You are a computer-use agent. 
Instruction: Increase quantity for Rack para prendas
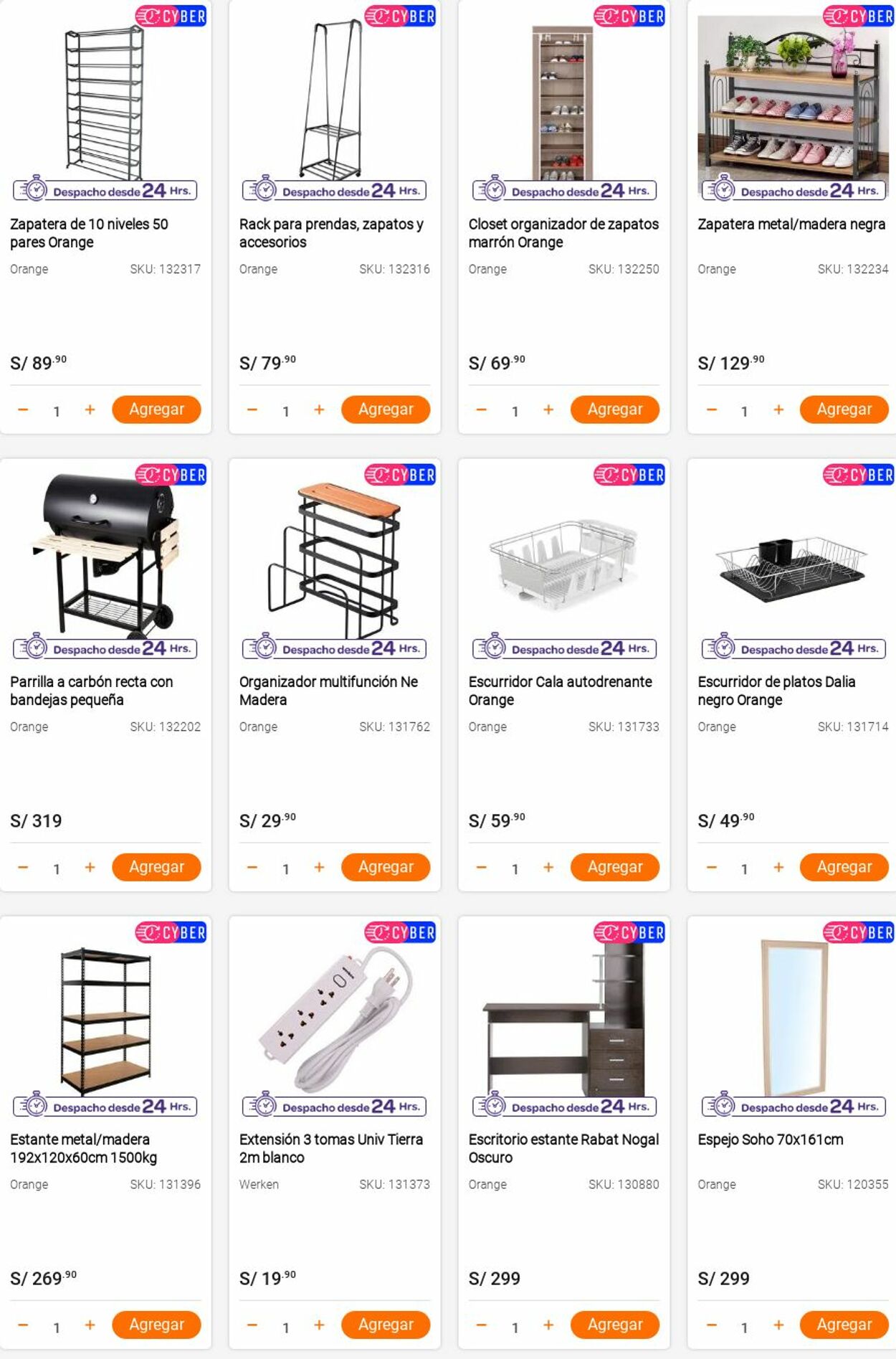tap(319, 409)
